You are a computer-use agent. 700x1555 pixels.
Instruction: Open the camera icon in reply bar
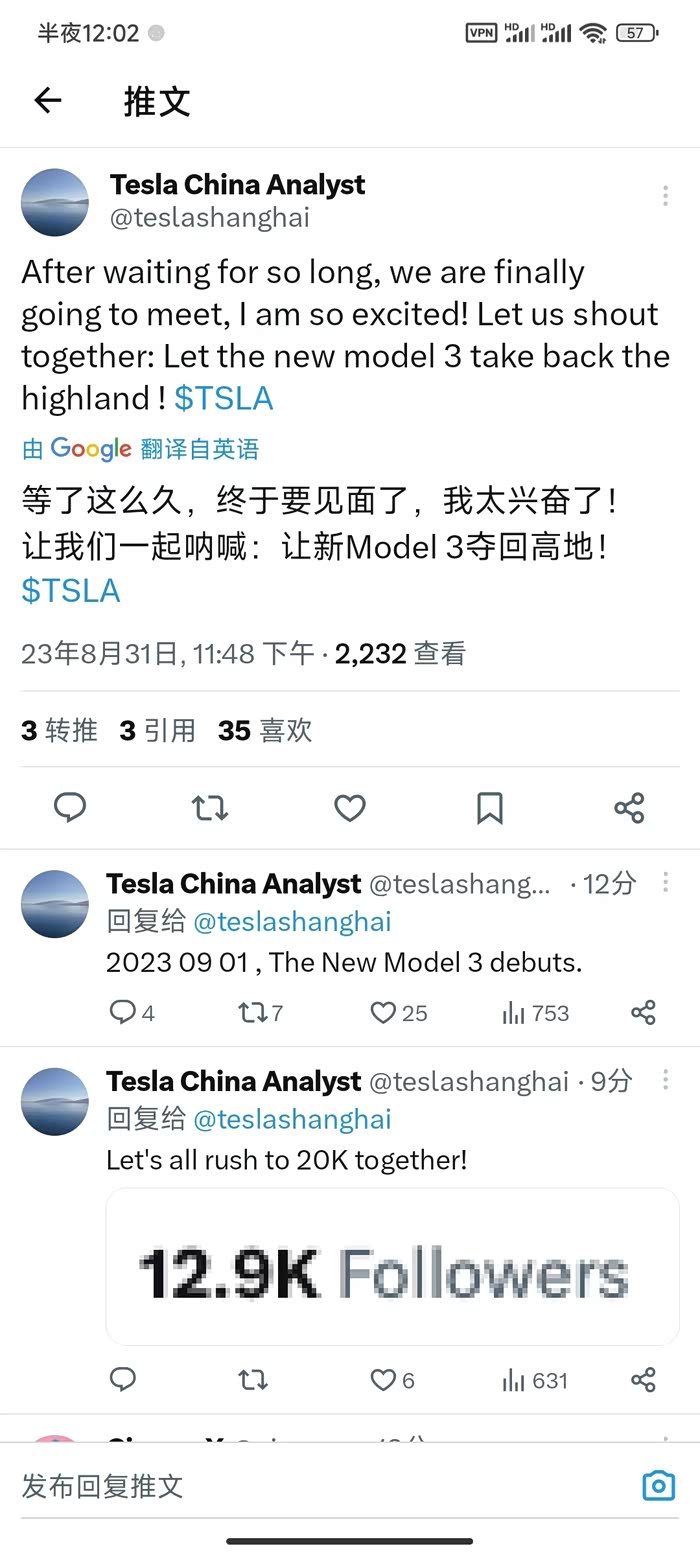(658, 1486)
